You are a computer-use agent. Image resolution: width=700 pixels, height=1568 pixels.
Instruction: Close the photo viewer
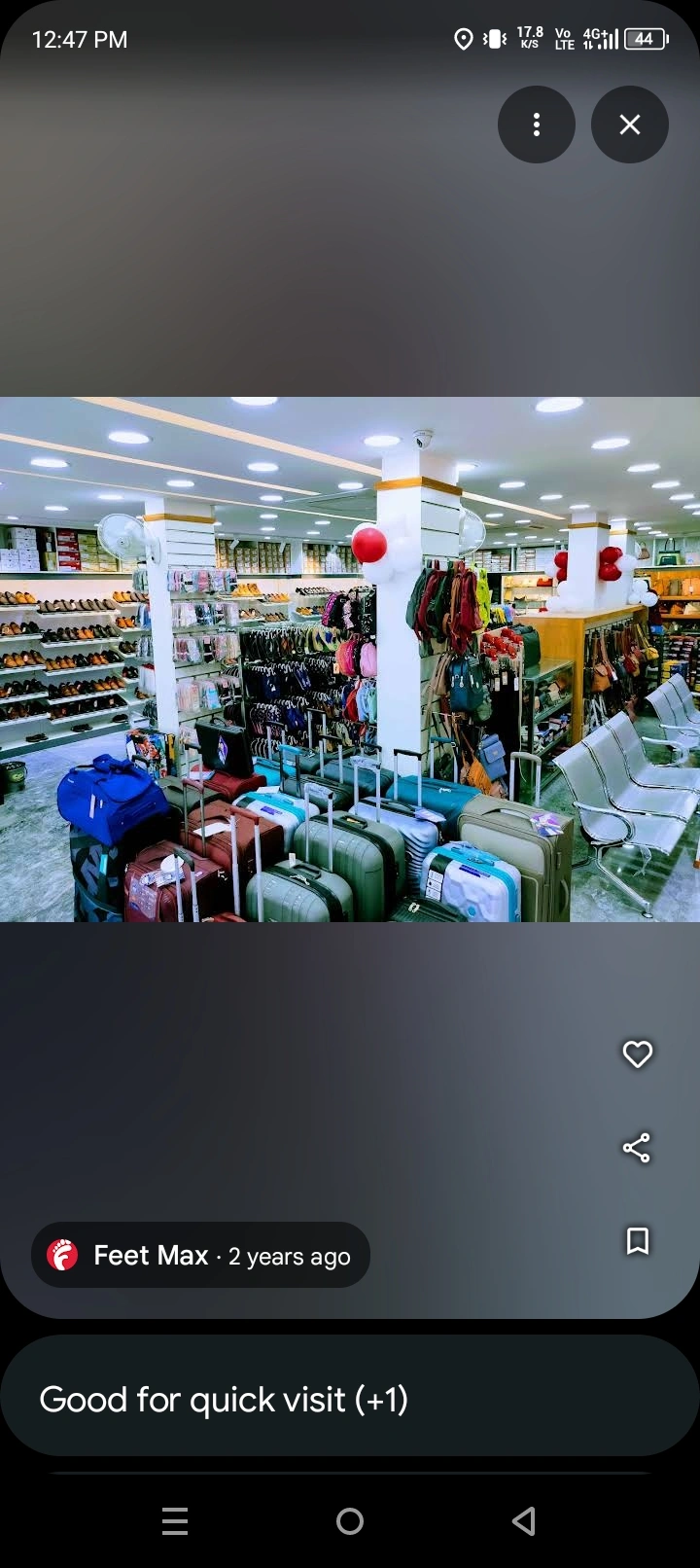pos(629,125)
